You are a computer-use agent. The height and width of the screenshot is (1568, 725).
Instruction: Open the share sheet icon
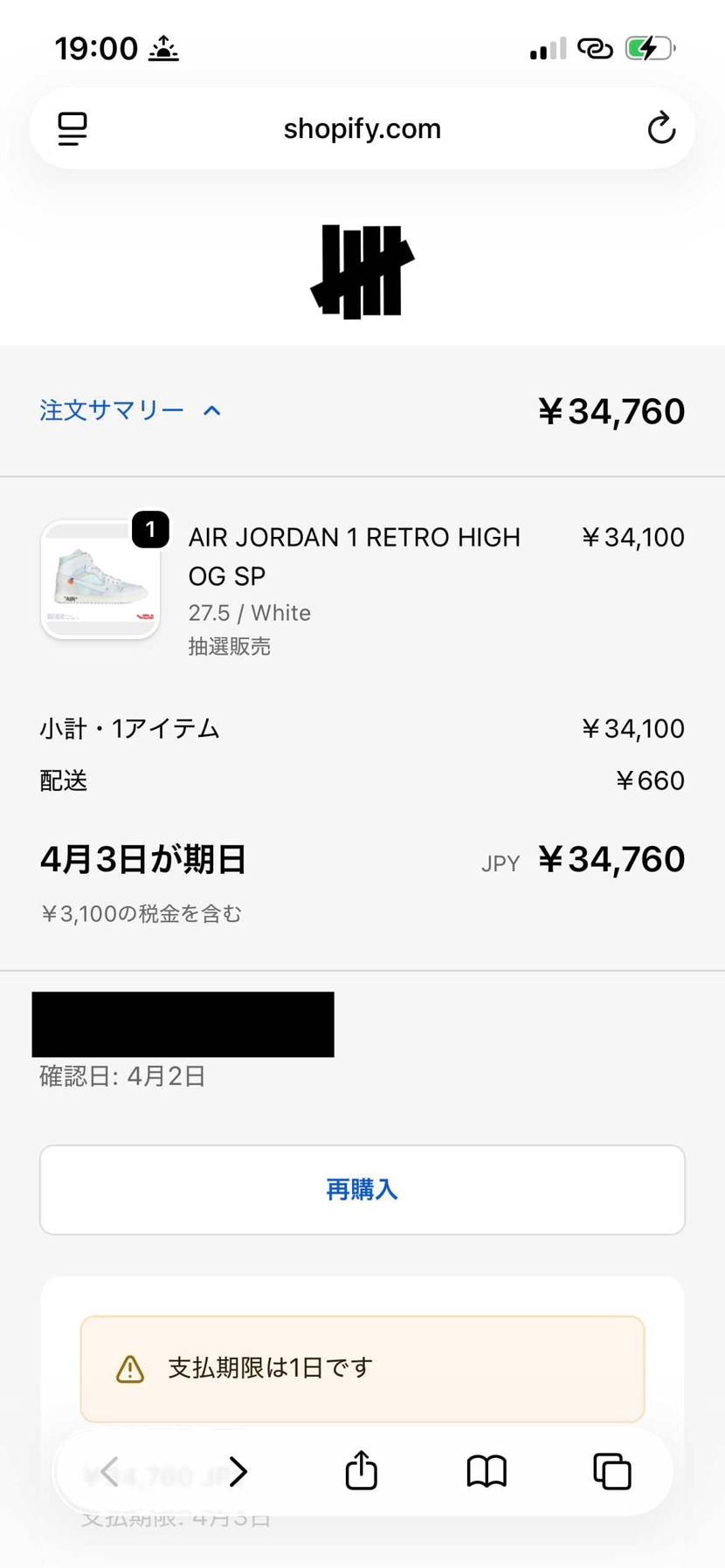361,1472
